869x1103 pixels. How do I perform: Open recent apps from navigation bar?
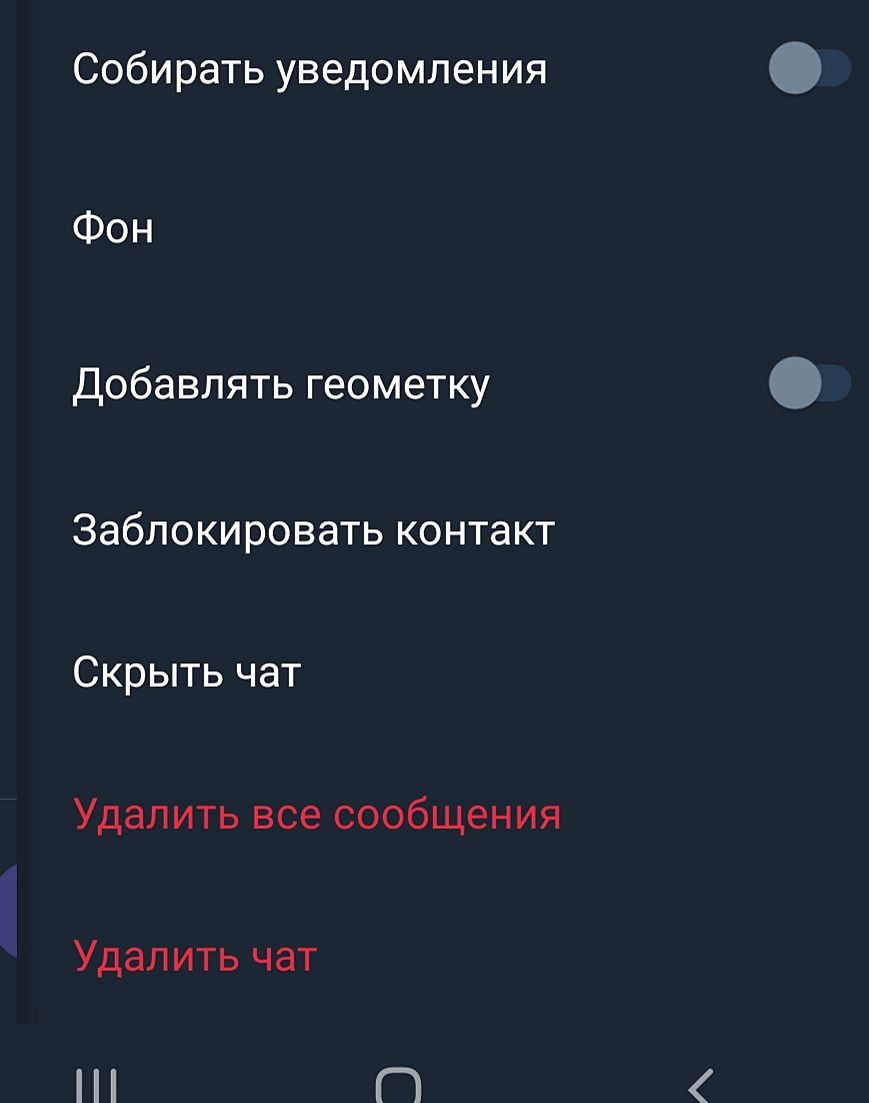point(97,1086)
